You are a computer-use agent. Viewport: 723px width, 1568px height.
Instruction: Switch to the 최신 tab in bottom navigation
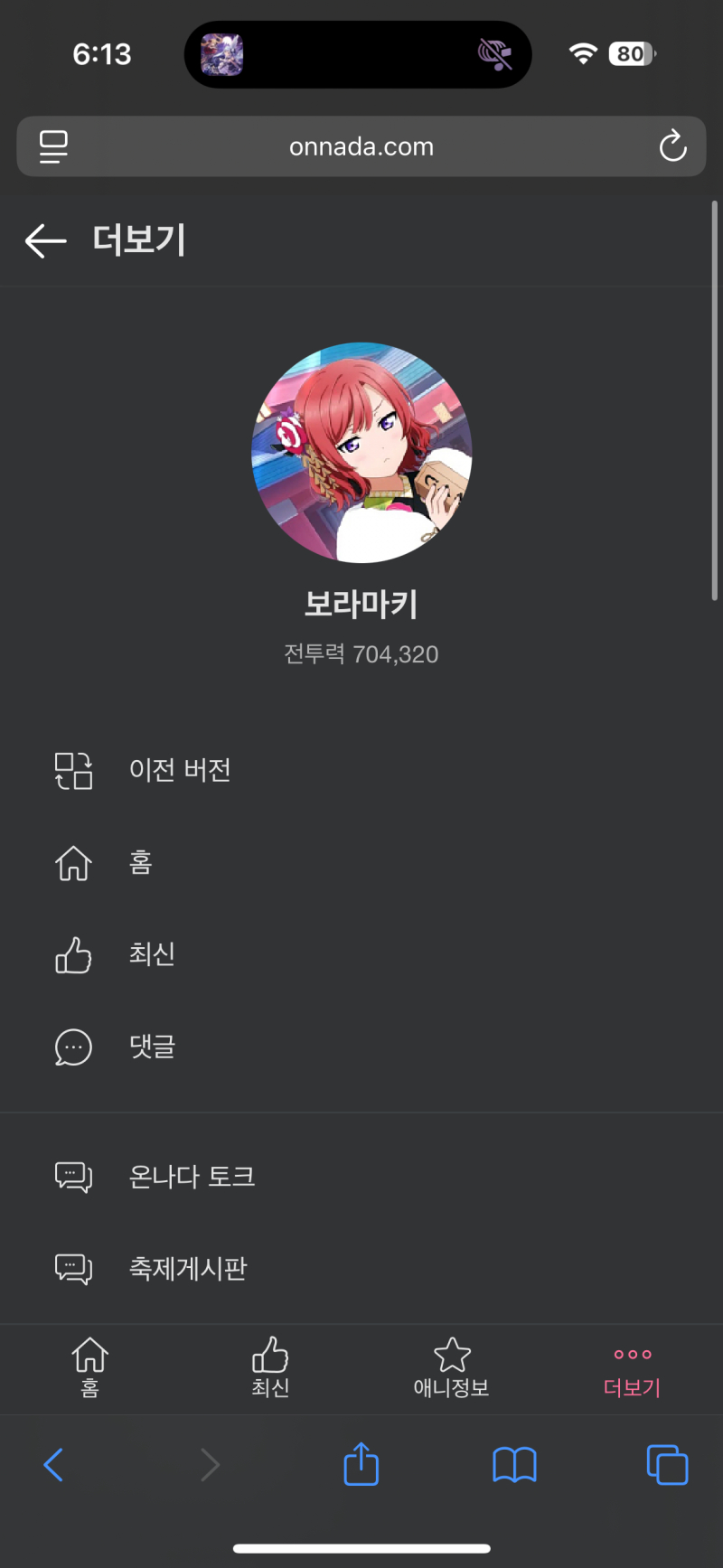coord(270,1367)
